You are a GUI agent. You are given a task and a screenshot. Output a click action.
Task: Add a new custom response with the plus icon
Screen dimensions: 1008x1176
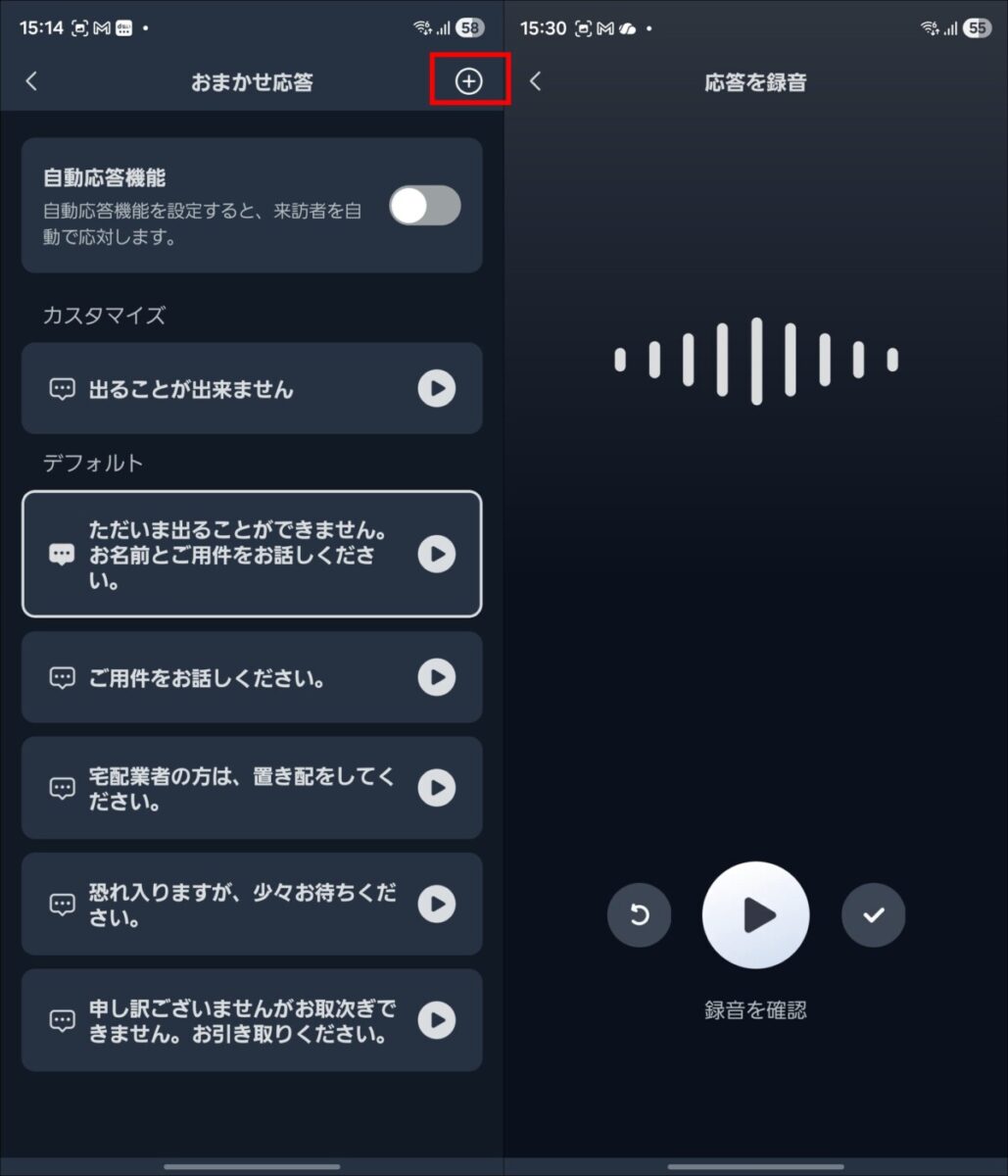(x=469, y=81)
